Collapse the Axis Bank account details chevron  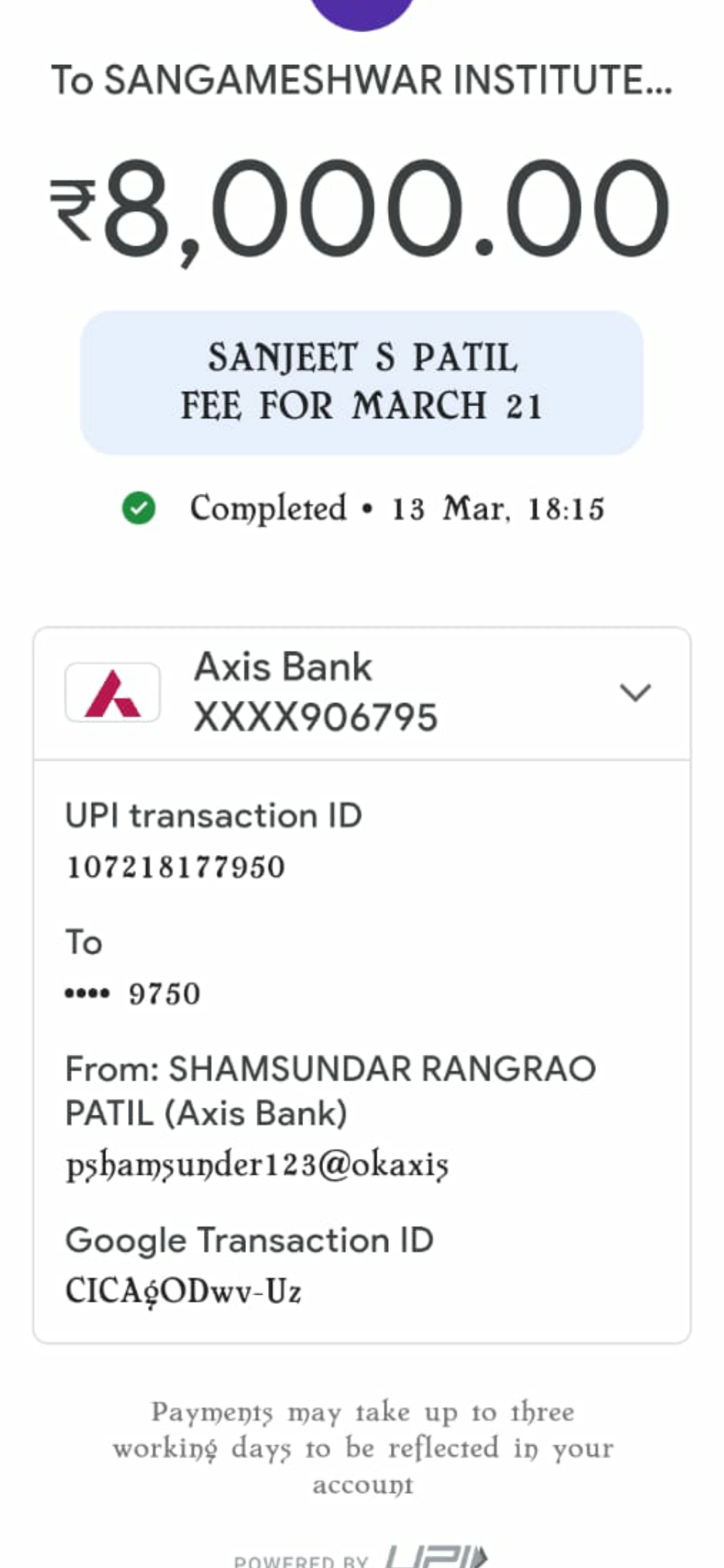[636, 692]
